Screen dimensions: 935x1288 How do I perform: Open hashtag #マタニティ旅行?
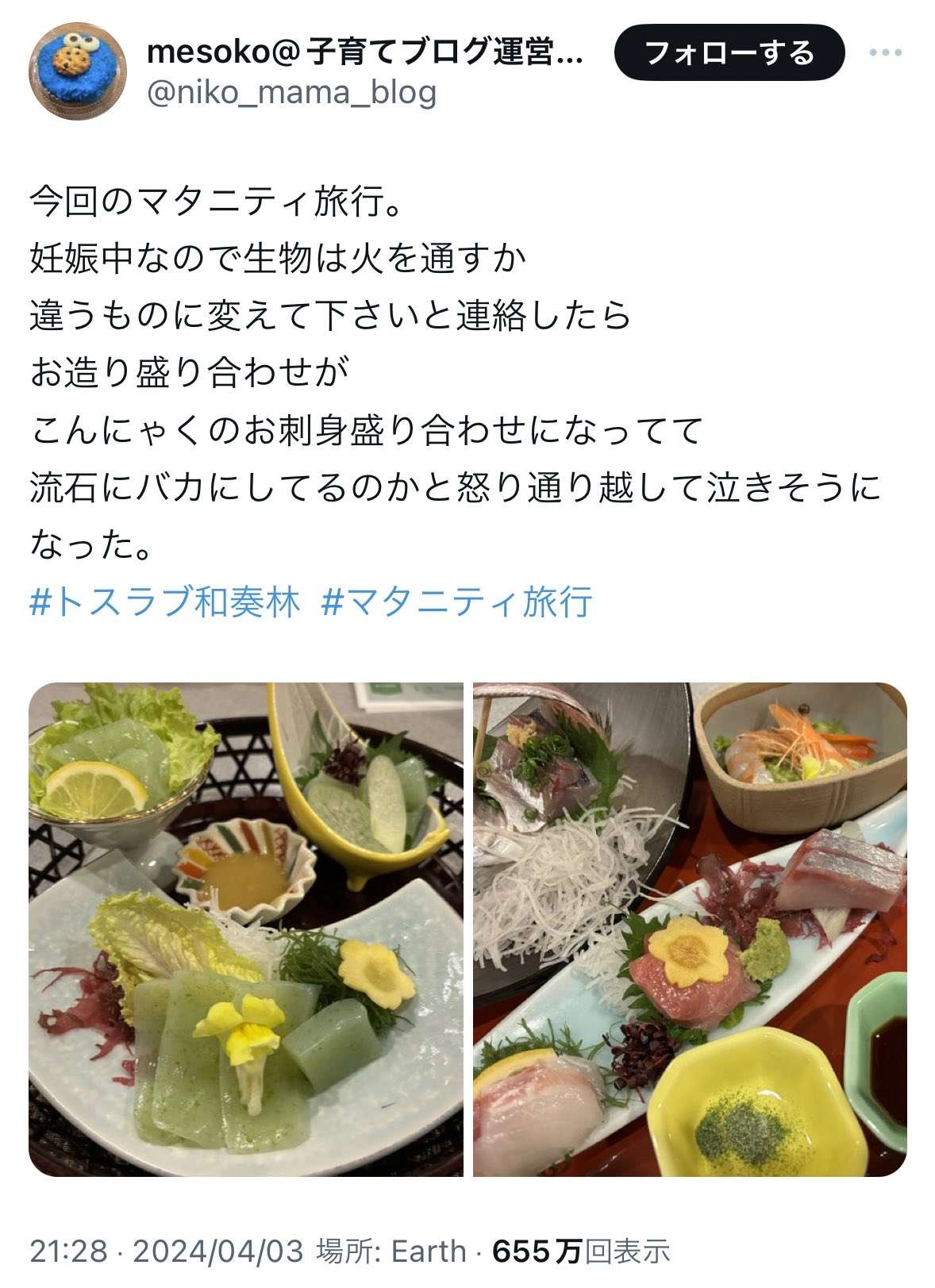tap(457, 602)
